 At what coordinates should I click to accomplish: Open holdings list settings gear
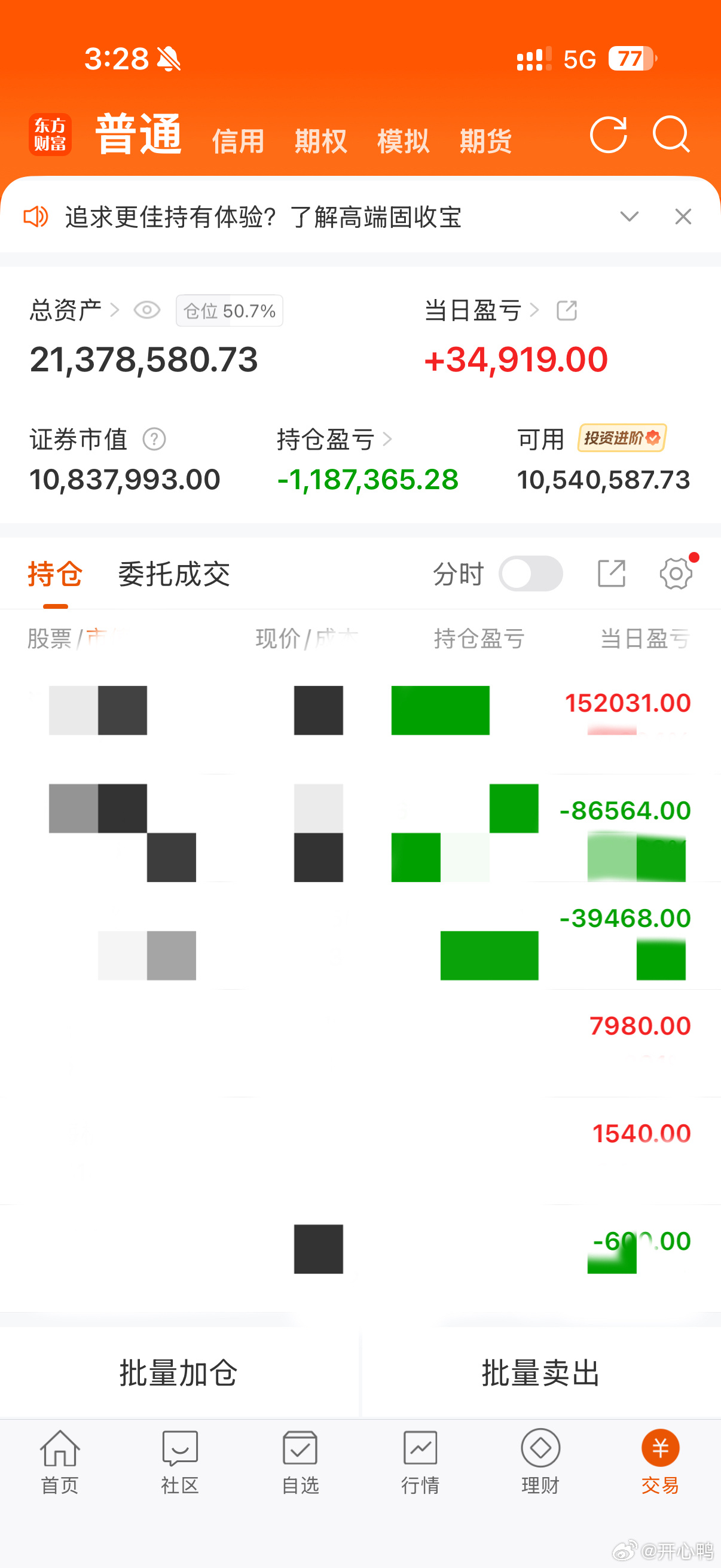click(x=676, y=573)
